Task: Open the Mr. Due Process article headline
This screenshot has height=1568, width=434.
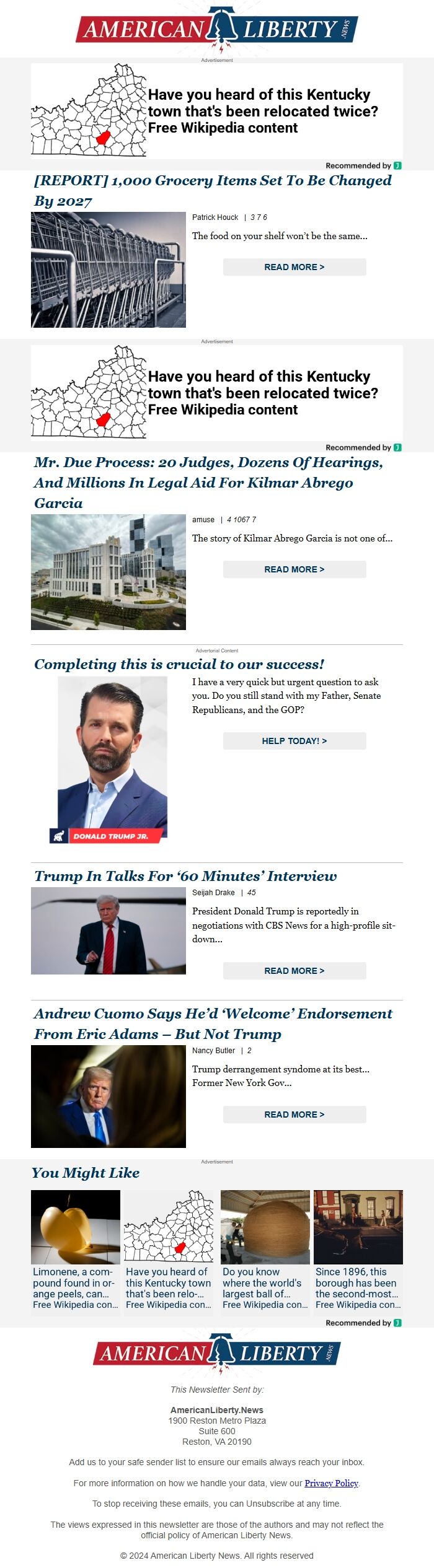Action: 208,482
